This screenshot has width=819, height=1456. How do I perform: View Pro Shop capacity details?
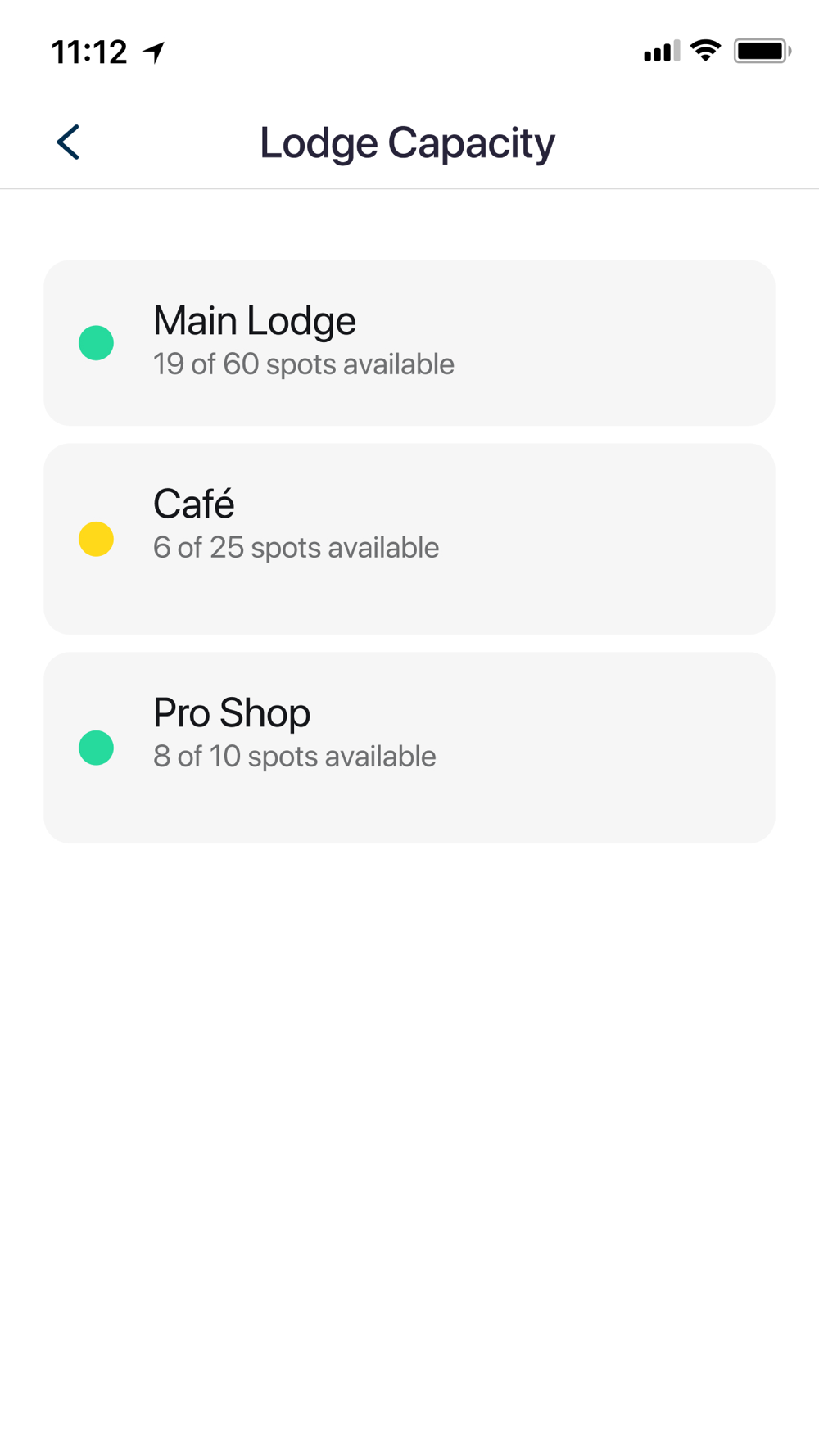pyautogui.click(x=409, y=748)
